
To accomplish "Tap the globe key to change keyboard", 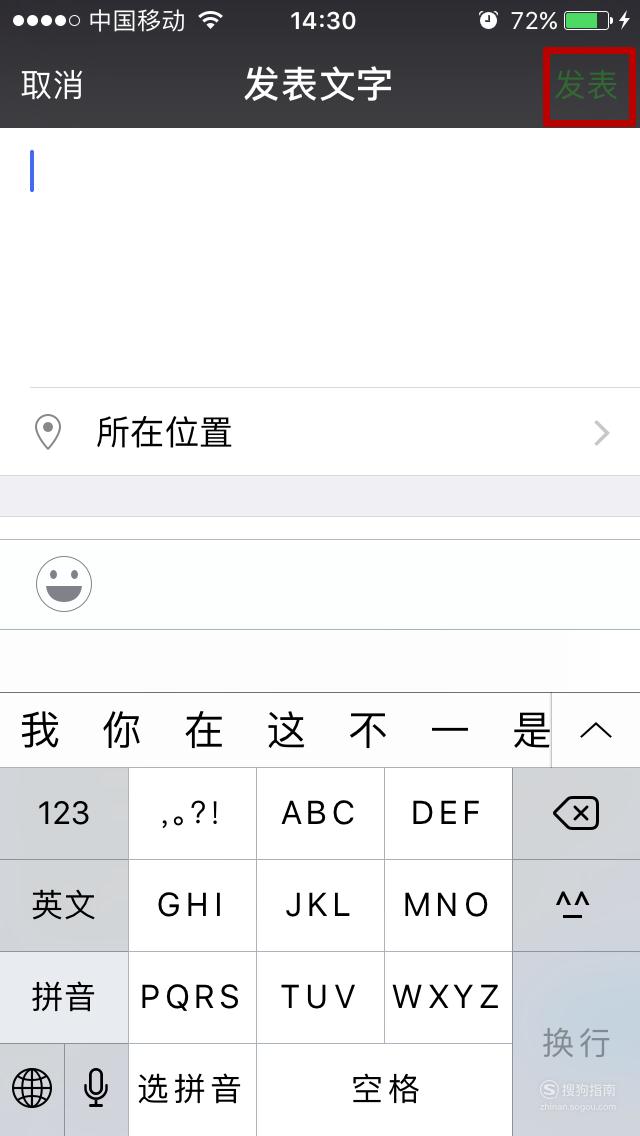I will pyautogui.click(x=32, y=1089).
